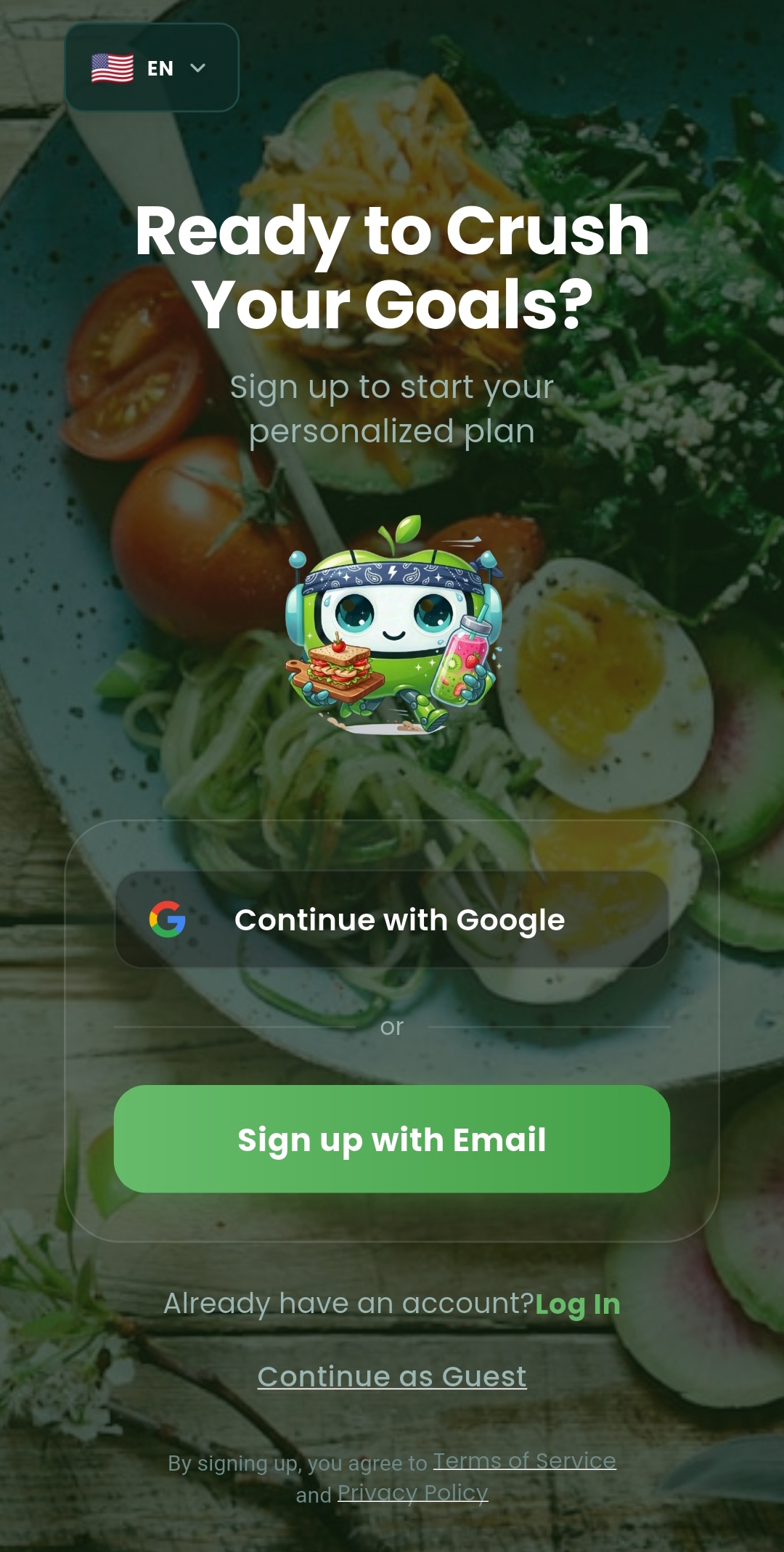The image size is (784, 1552).
Task: Sign up with Email
Action: [x=392, y=1139]
